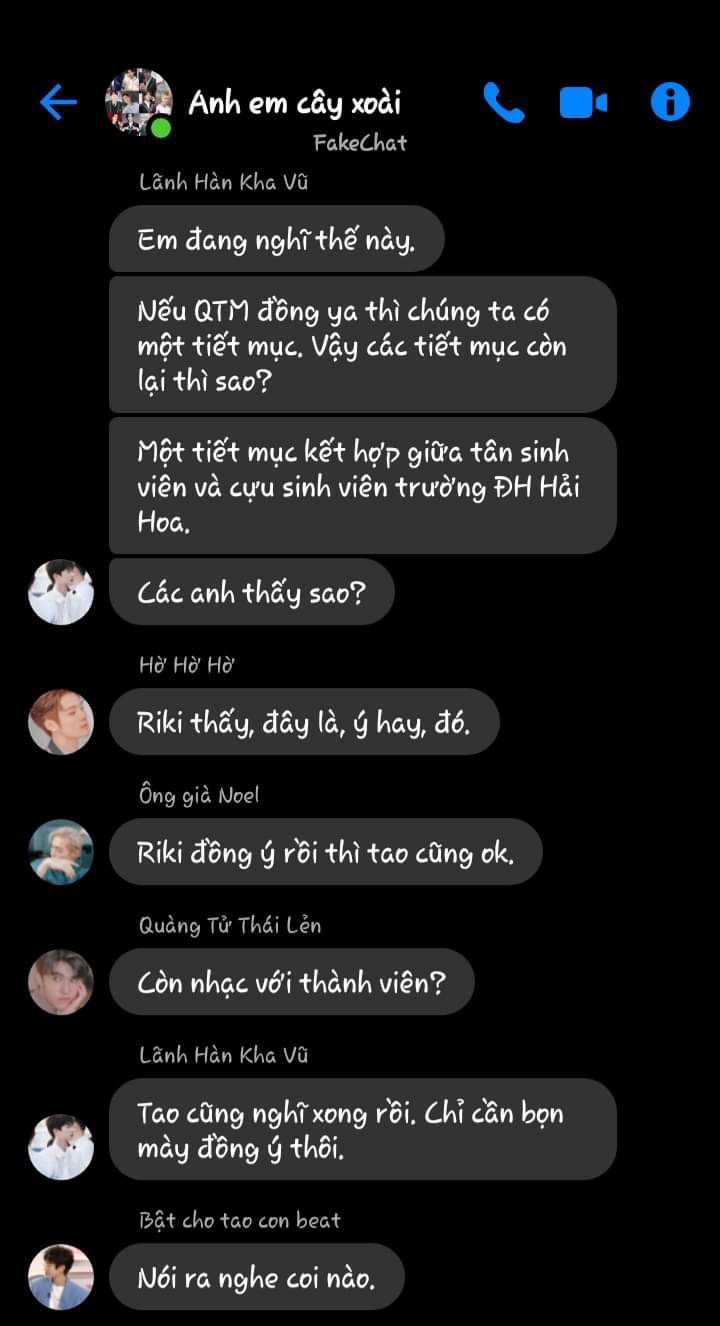Tap Bật cho tao con beat's avatar
The image size is (720, 1326).
coord(60,1276)
